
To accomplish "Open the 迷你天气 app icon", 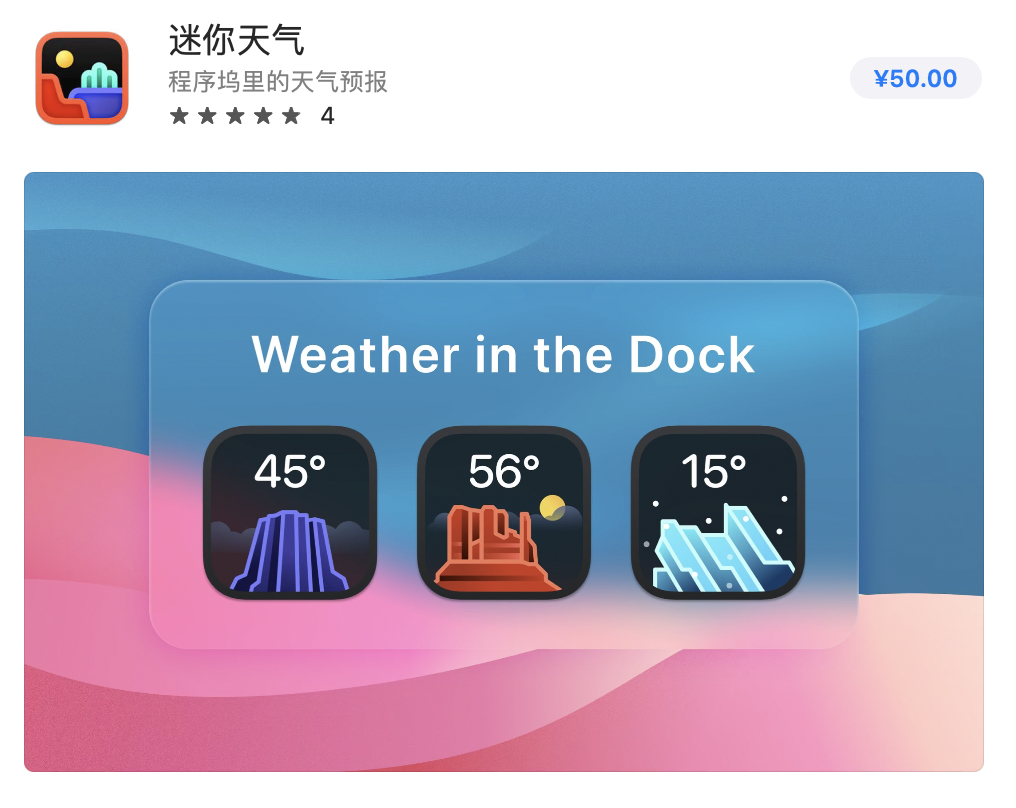I will point(82,78).
